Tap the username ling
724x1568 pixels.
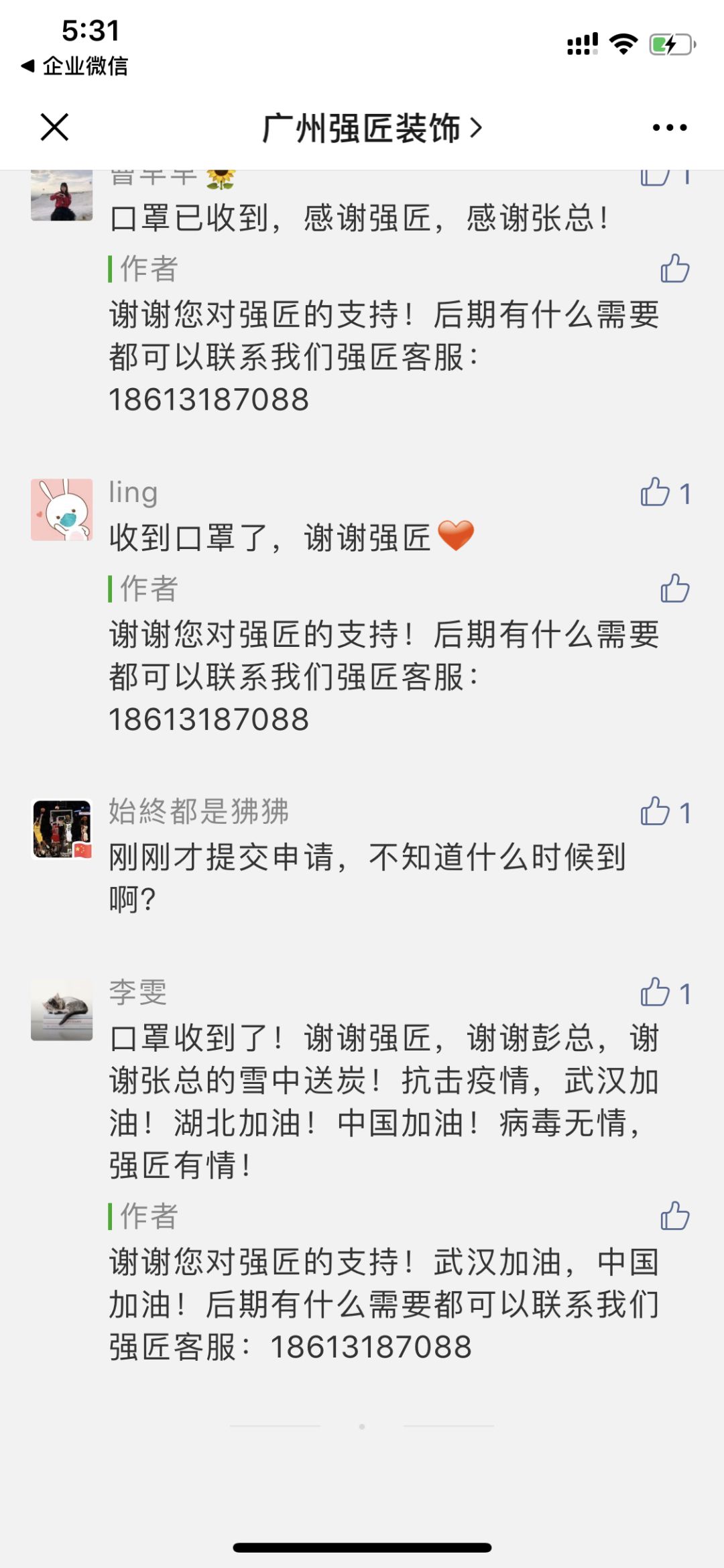pyautogui.click(x=132, y=491)
